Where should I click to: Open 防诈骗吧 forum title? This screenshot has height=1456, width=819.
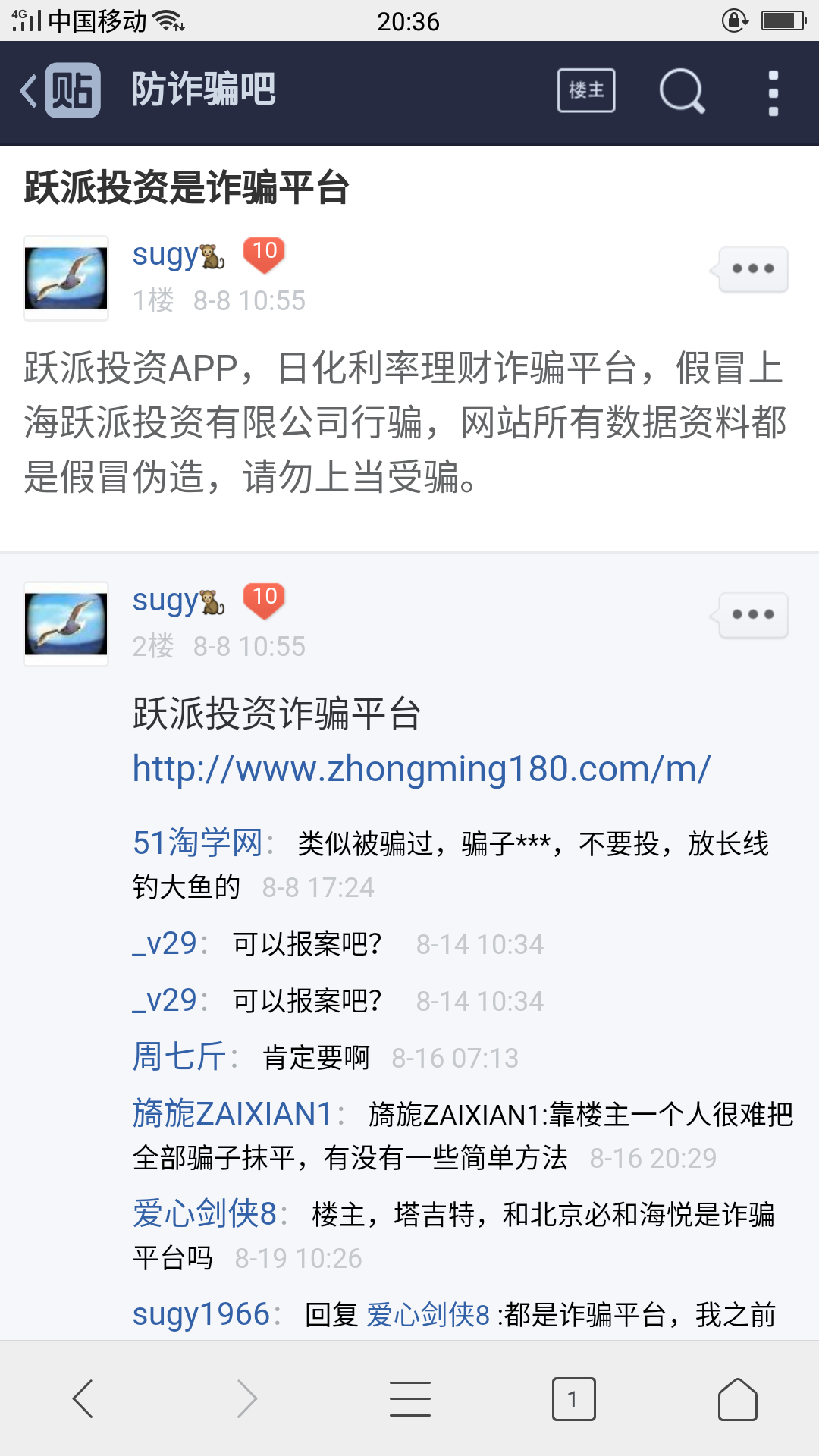(202, 90)
